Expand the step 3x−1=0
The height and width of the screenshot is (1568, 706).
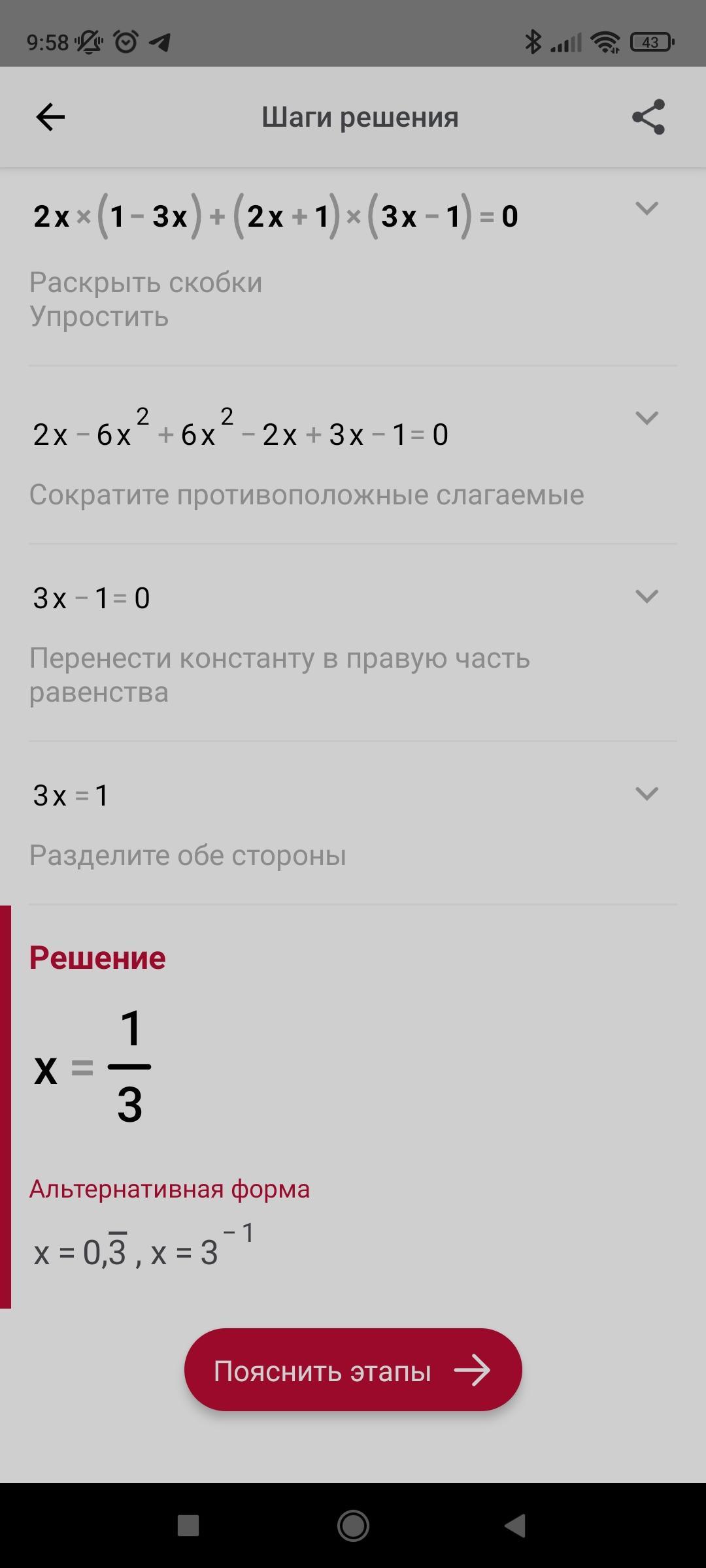tap(647, 596)
